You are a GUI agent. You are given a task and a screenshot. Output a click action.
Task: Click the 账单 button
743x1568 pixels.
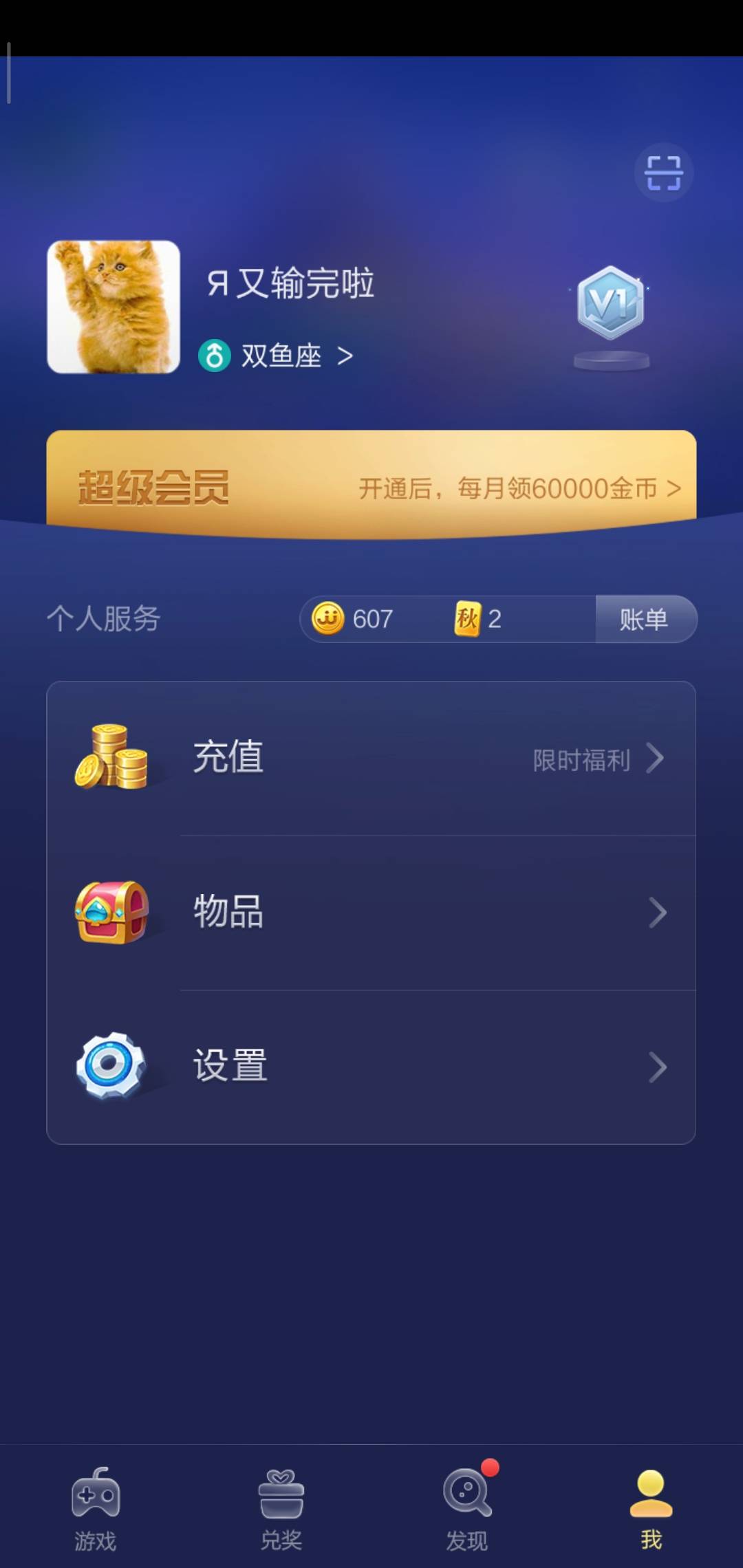[645, 619]
